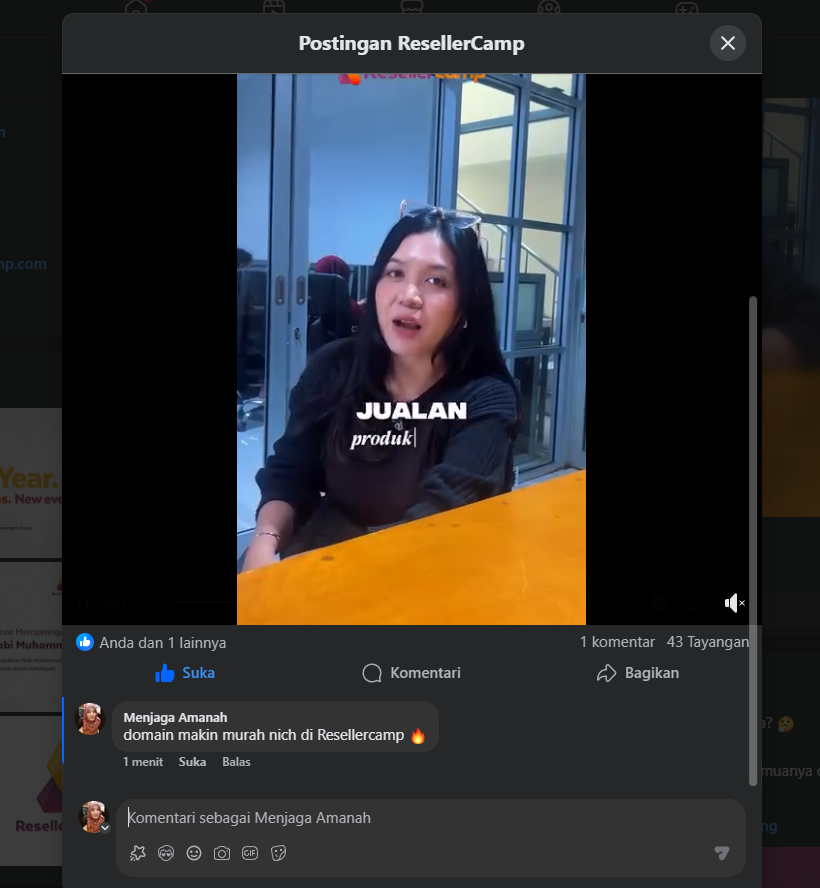View who reacted: Anda dan 1 lainnya
This screenshot has height=888, width=820.
pos(162,642)
